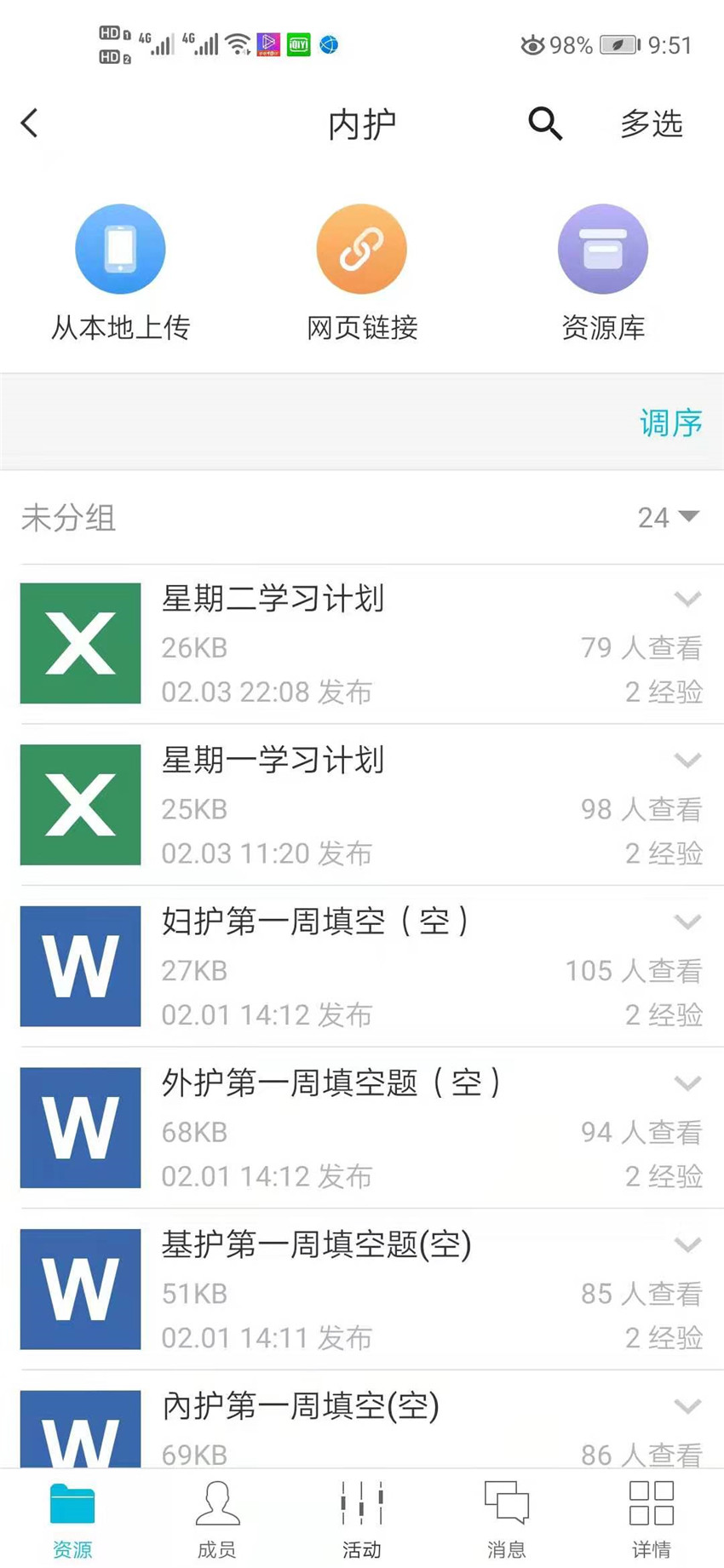
Task: Expand options chevron for 妇护第一周填空（空）
Action: click(x=687, y=922)
